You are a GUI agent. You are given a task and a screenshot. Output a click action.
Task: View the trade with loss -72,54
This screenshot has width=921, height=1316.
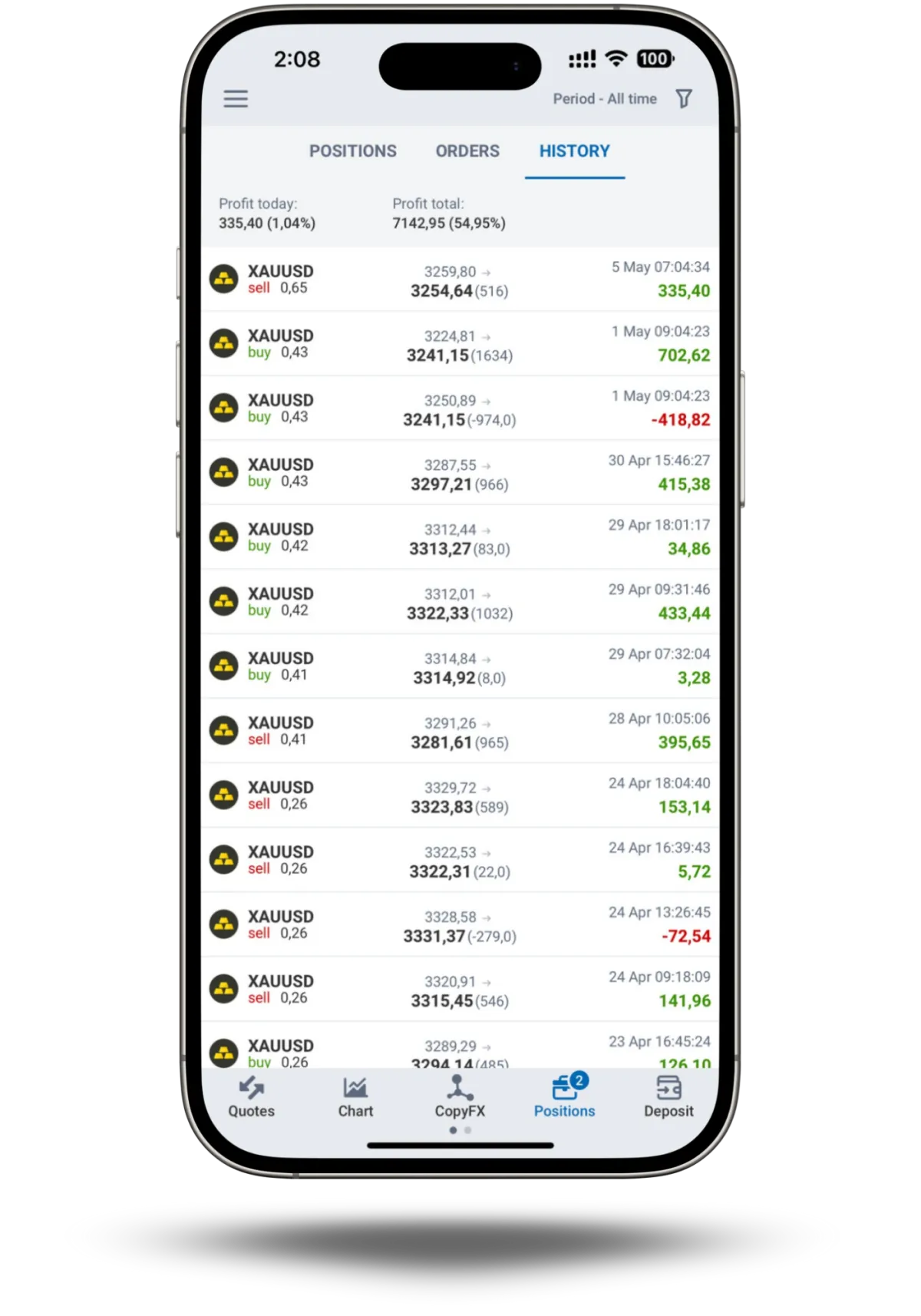(459, 925)
